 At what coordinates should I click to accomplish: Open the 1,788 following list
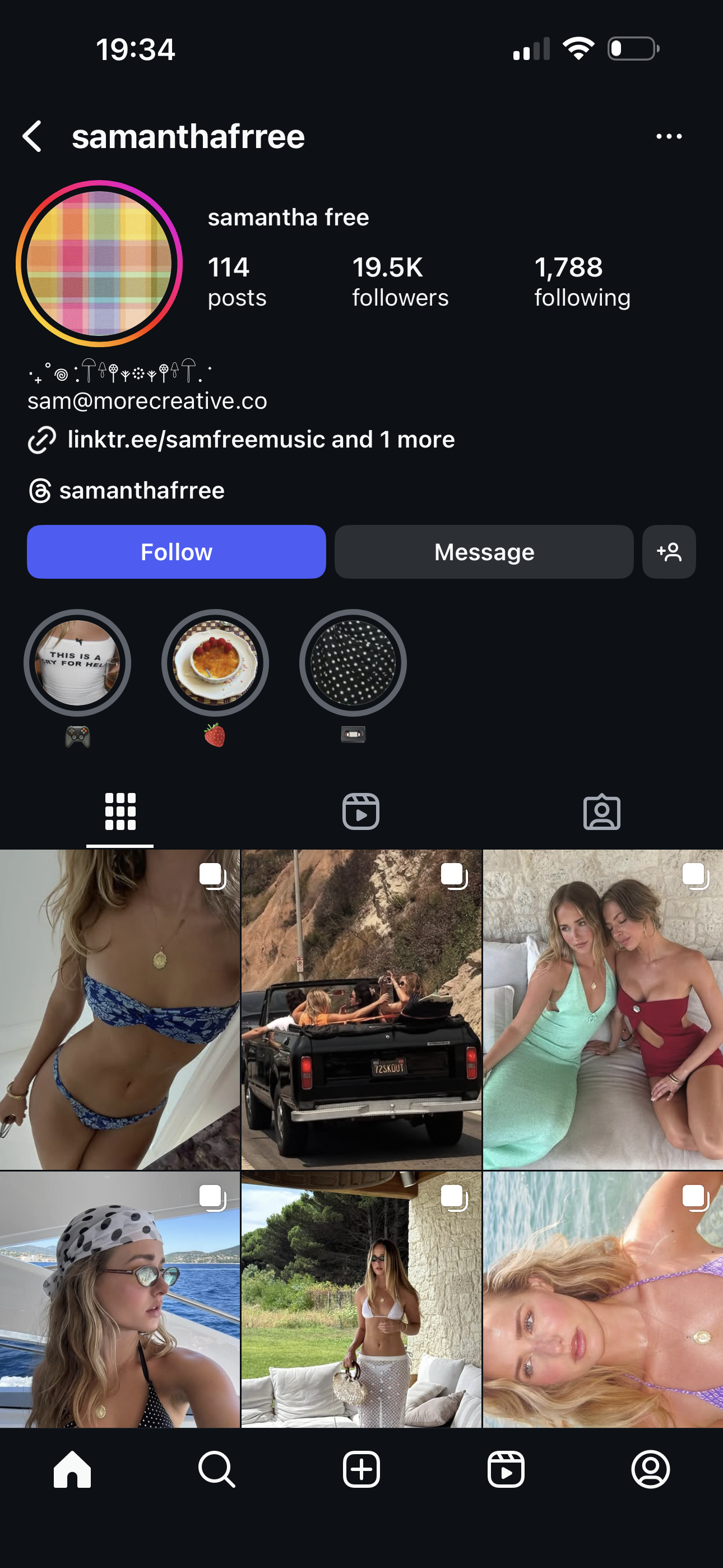click(x=582, y=281)
